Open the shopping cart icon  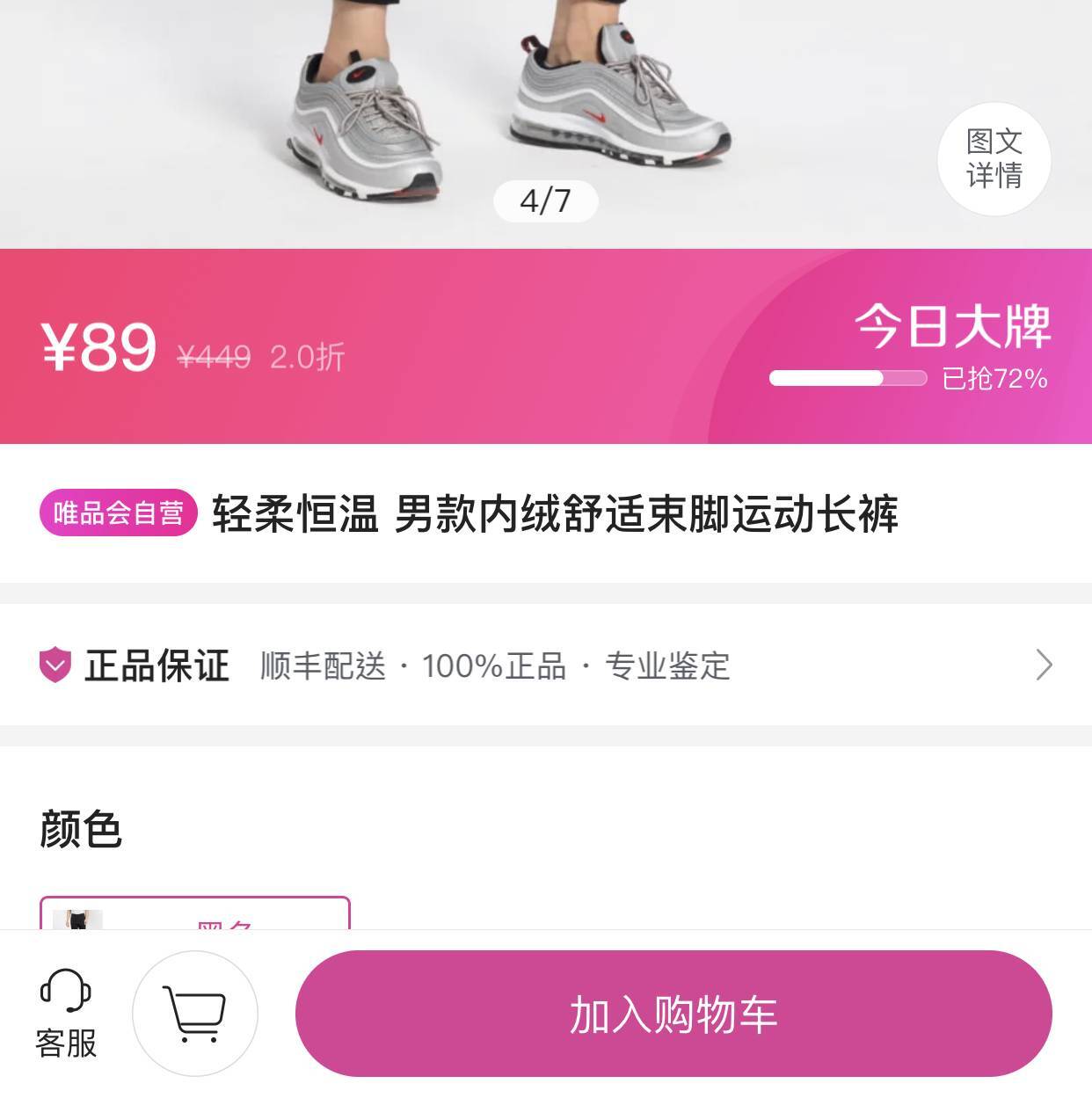(195, 1014)
